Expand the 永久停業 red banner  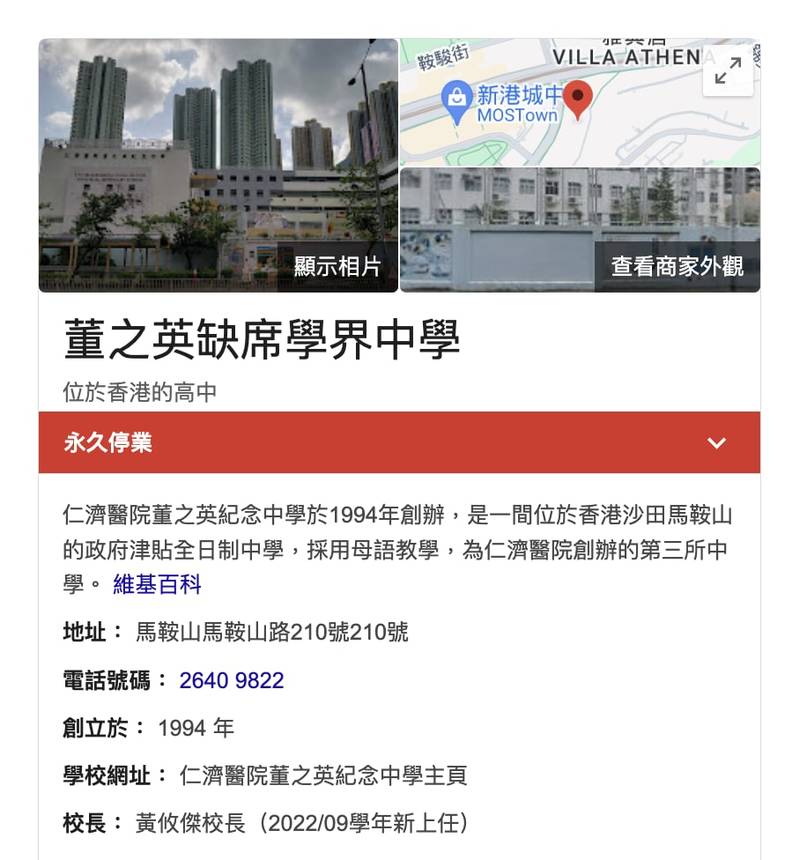(x=716, y=443)
